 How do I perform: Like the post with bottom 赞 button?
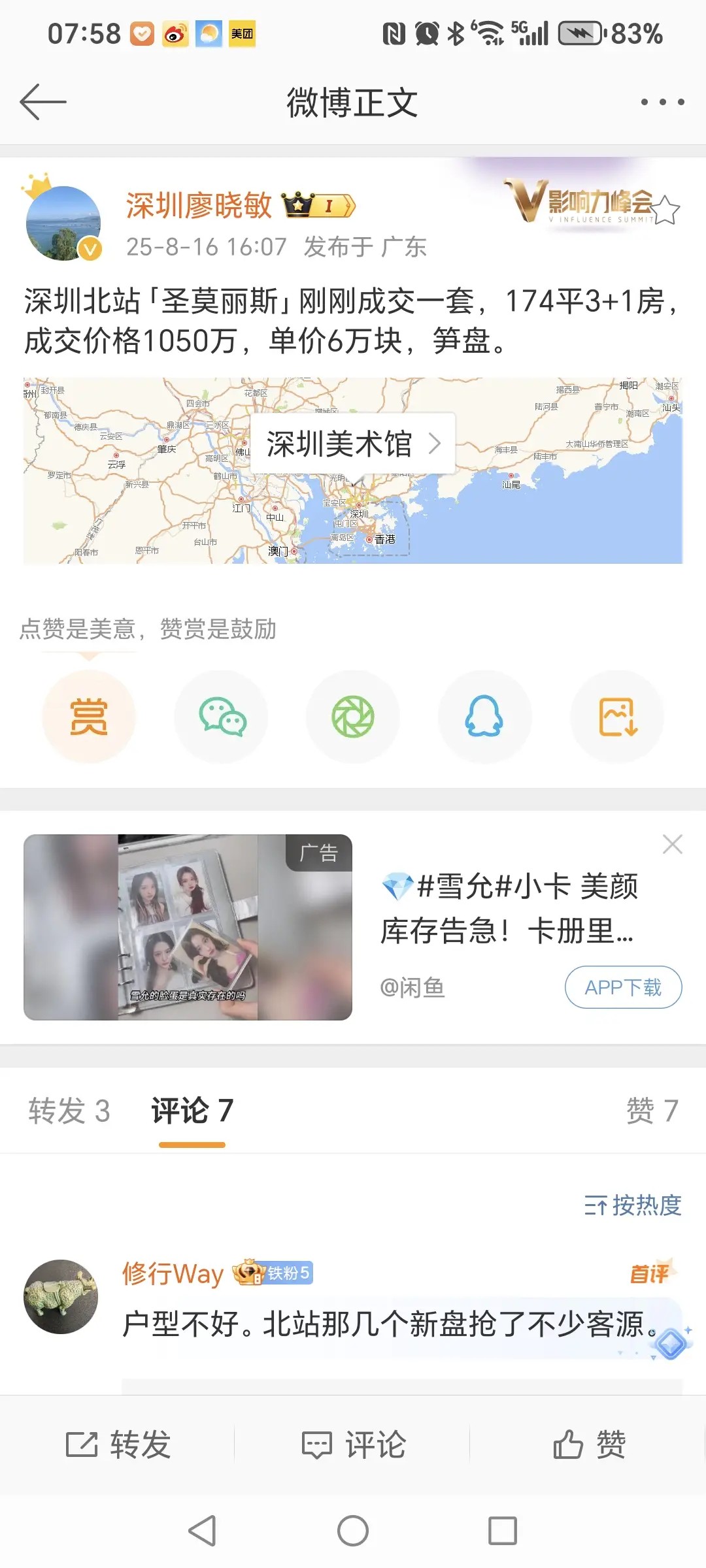(x=588, y=1445)
